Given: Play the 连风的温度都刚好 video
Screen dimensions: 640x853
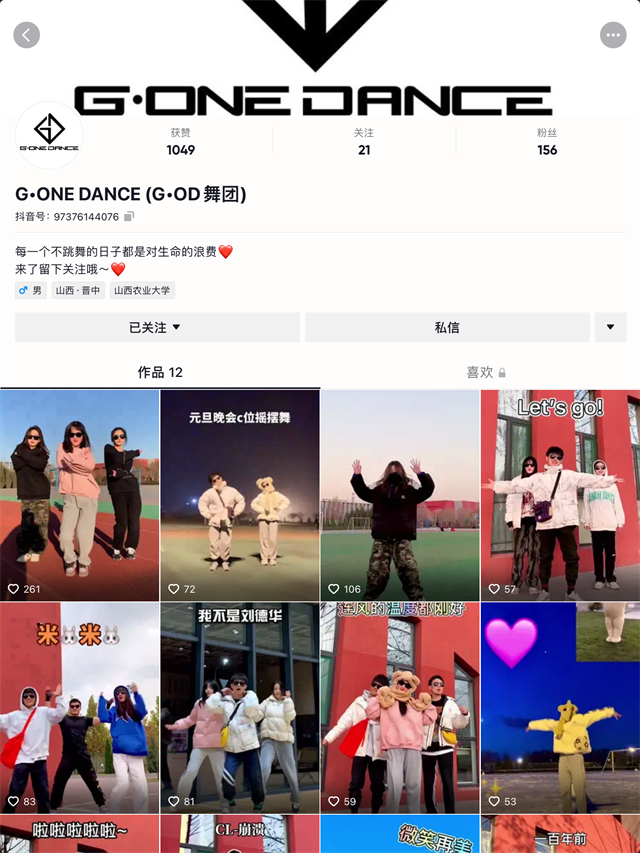Looking at the screenshot, I should point(400,707).
